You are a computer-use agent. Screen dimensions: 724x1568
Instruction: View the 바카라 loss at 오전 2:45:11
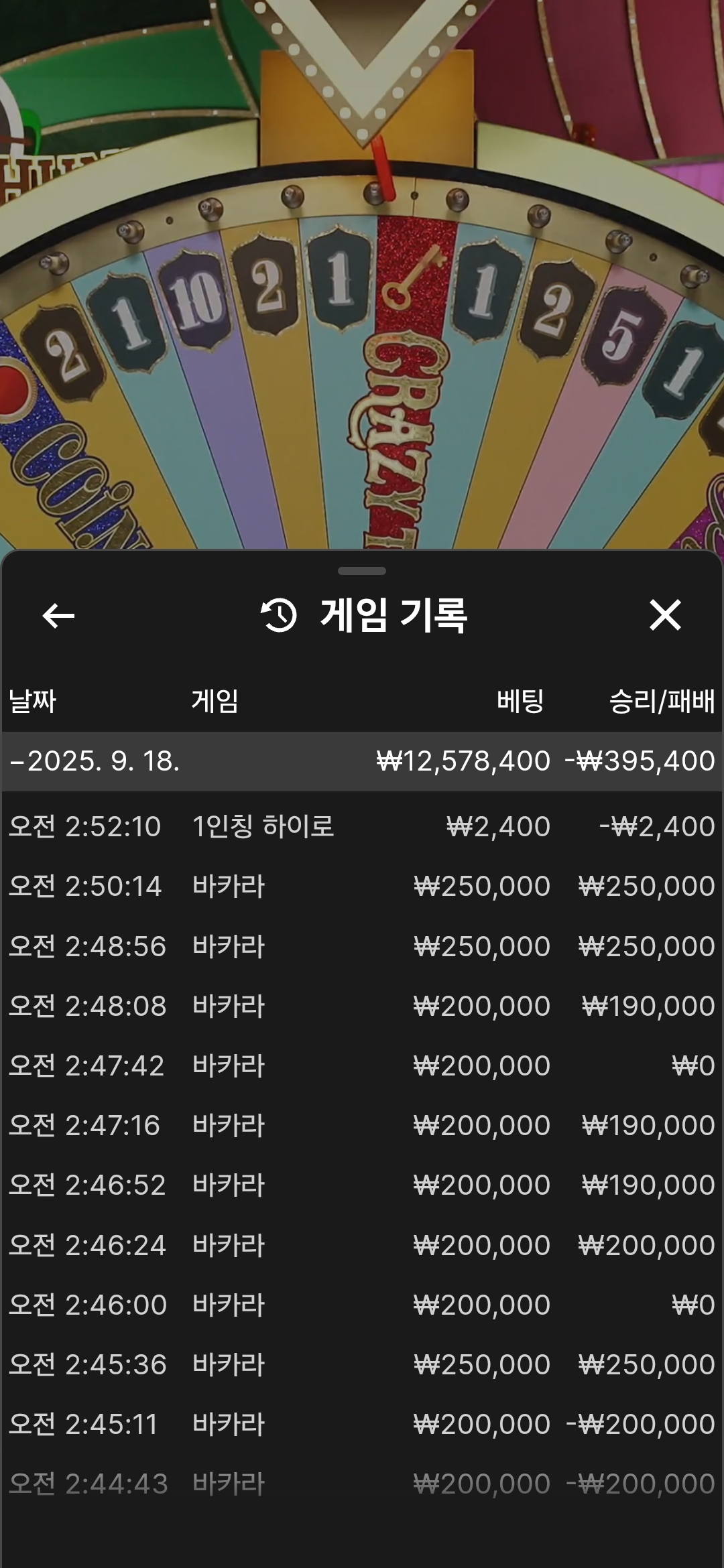362,1424
